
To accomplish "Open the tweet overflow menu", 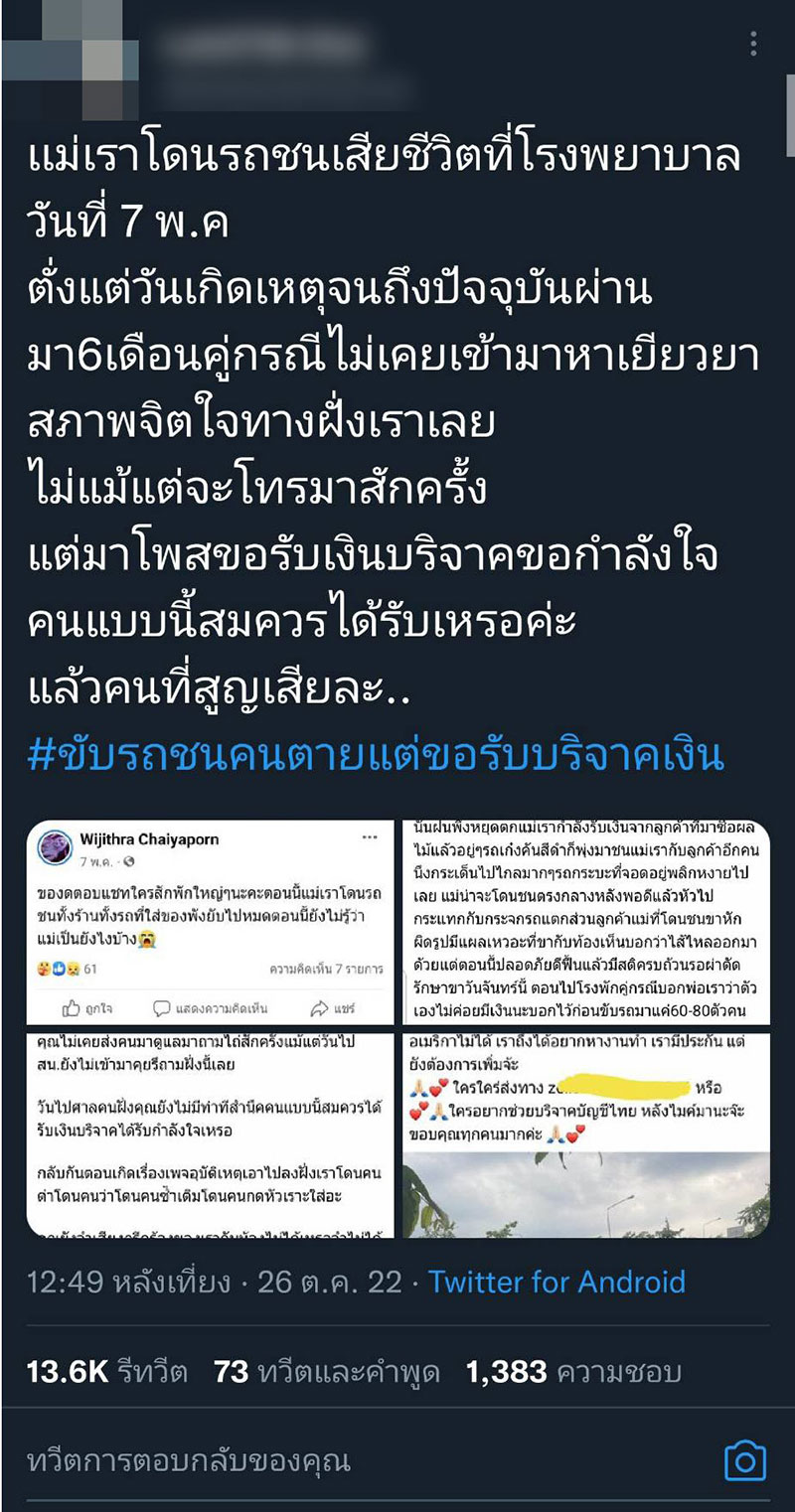I will [754, 44].
